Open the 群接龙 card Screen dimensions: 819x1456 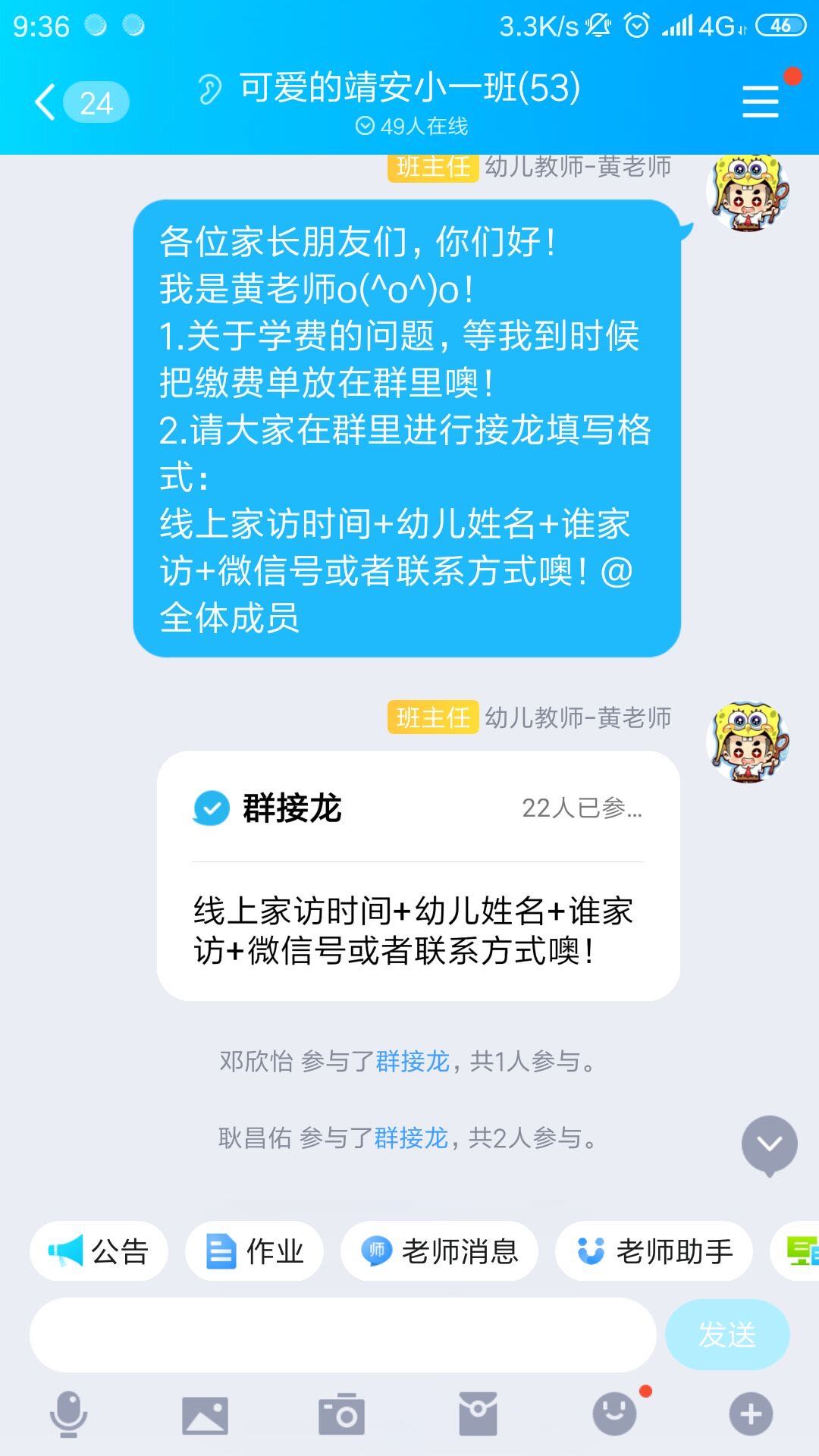tap(418, 876)
